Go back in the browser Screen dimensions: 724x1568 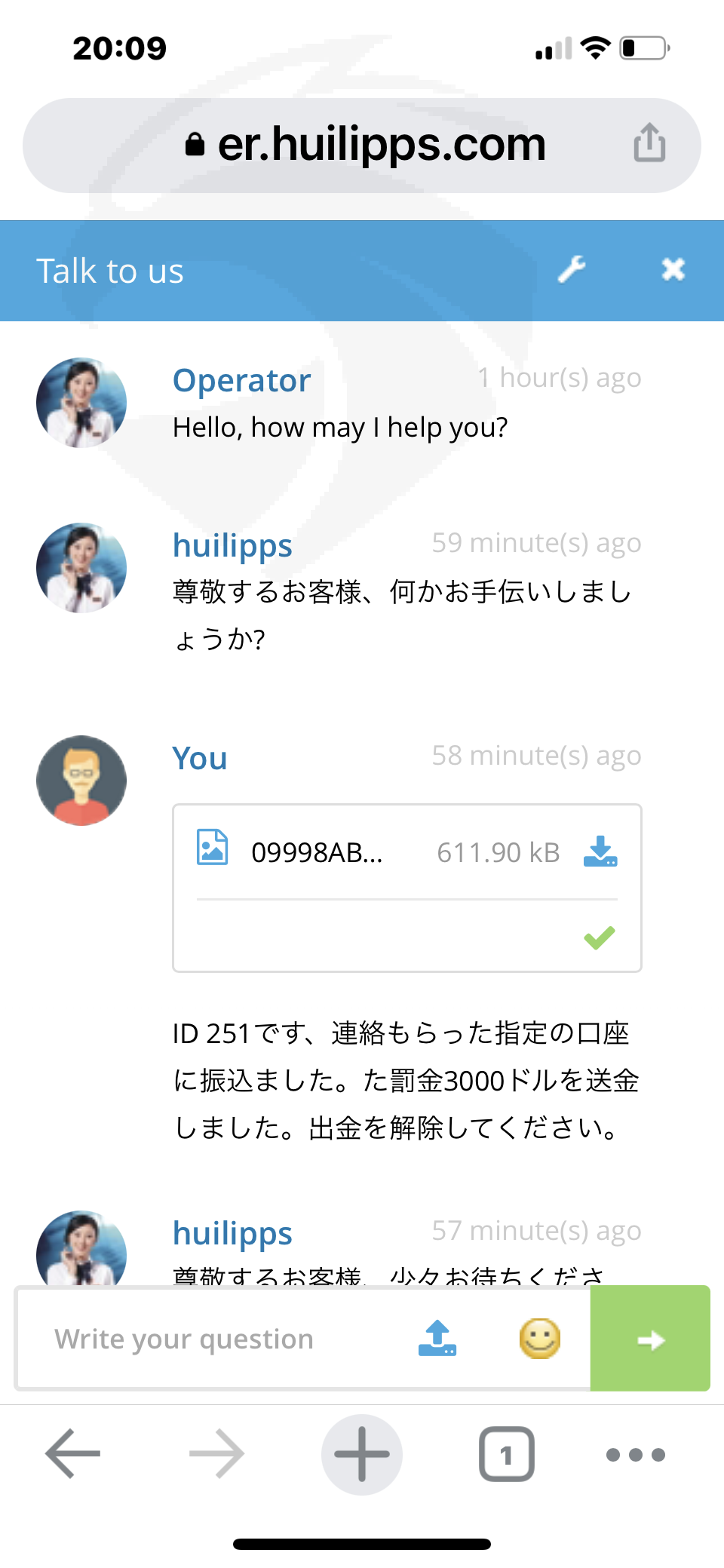coord(73,1453)
